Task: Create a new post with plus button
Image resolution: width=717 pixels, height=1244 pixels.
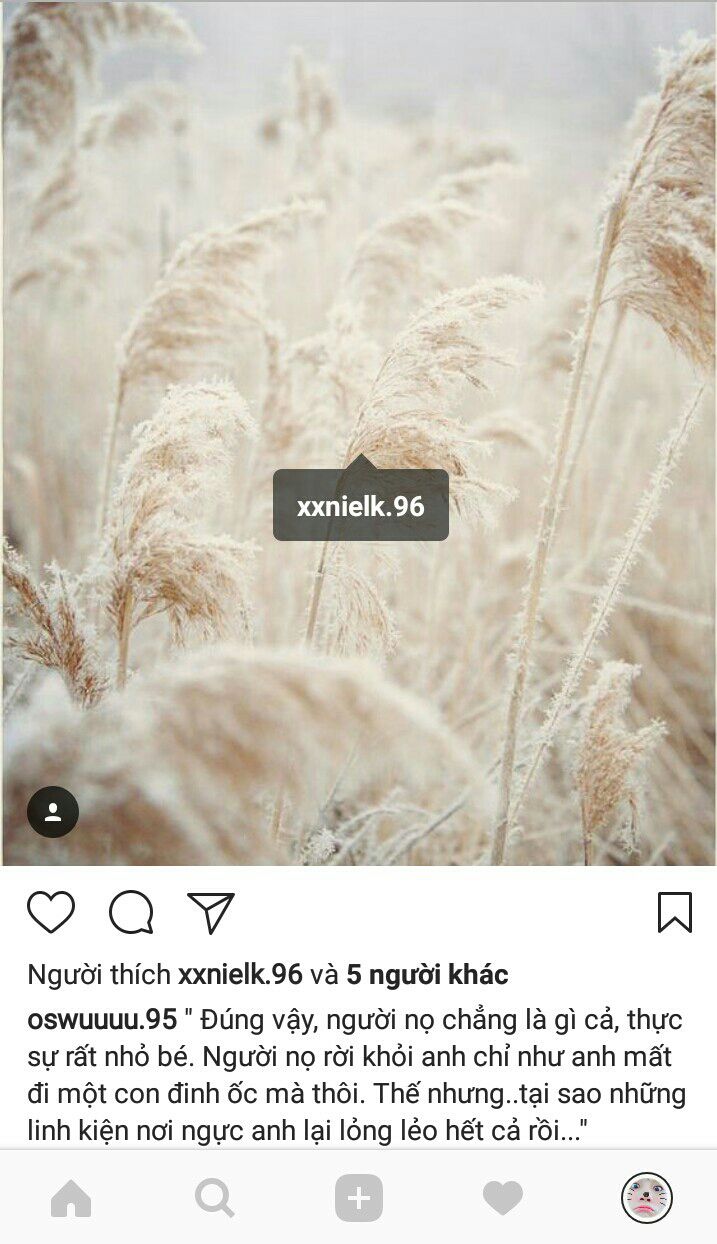Action: coord(358,1198)
